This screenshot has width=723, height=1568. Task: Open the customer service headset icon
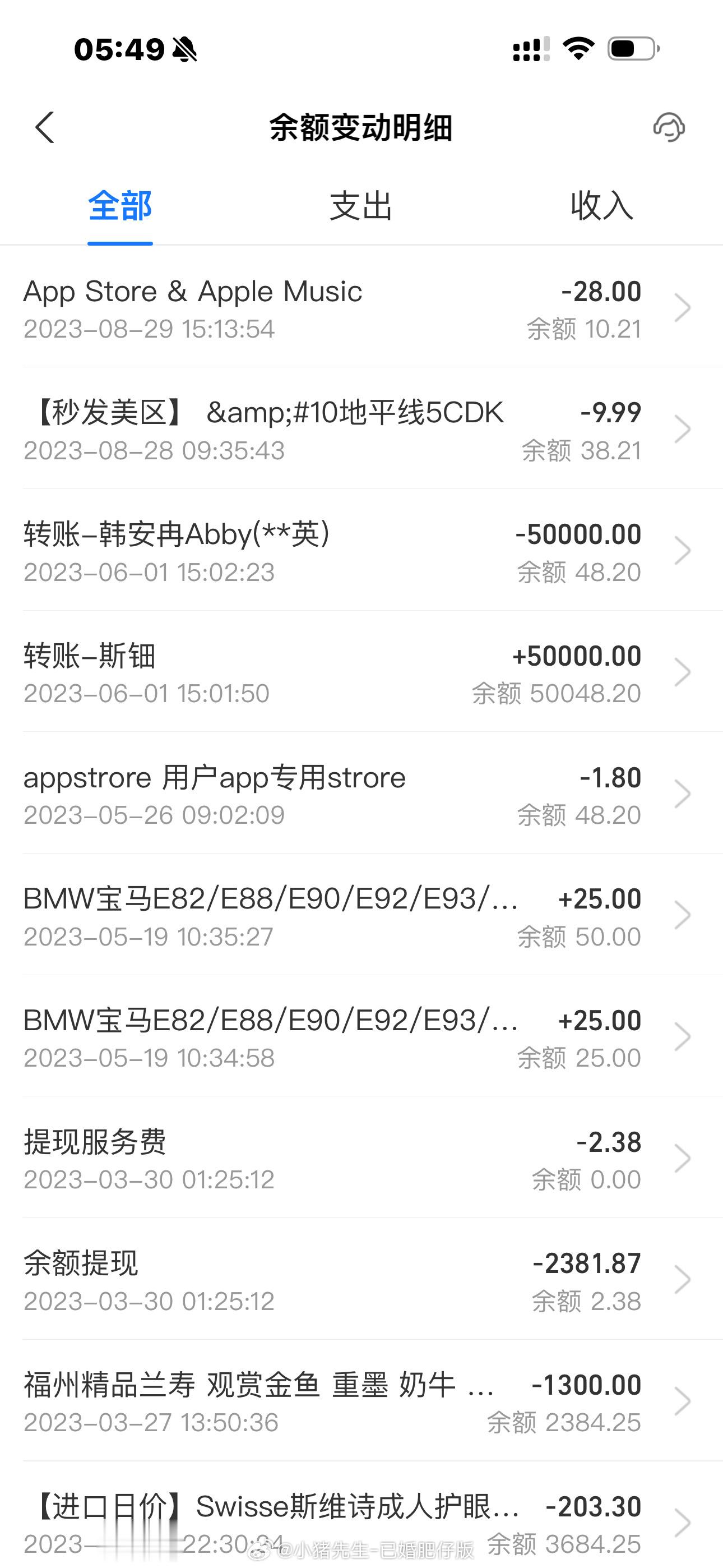669,128
